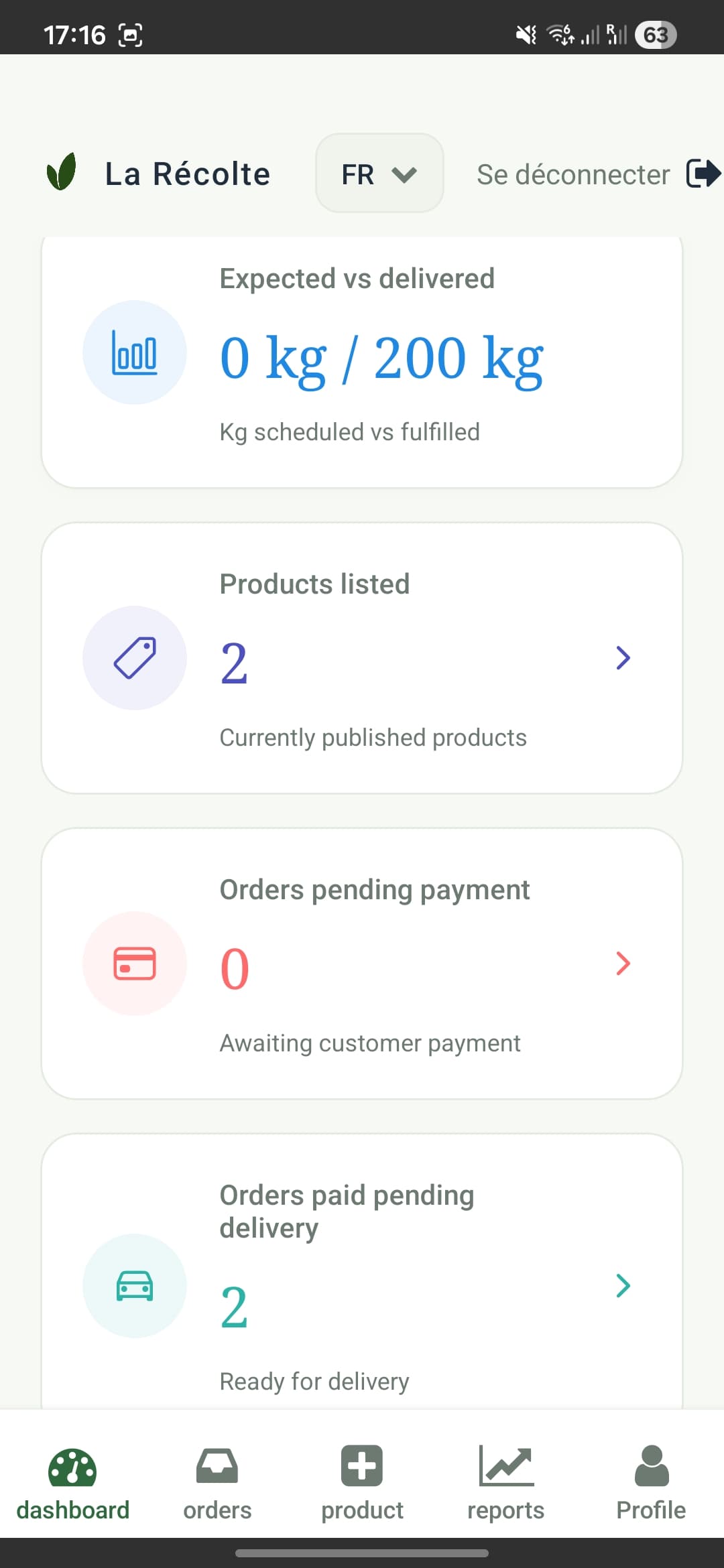Open the reports trending chart icon
Screen dimensions: 724x1568
[x=506, y=1466]
